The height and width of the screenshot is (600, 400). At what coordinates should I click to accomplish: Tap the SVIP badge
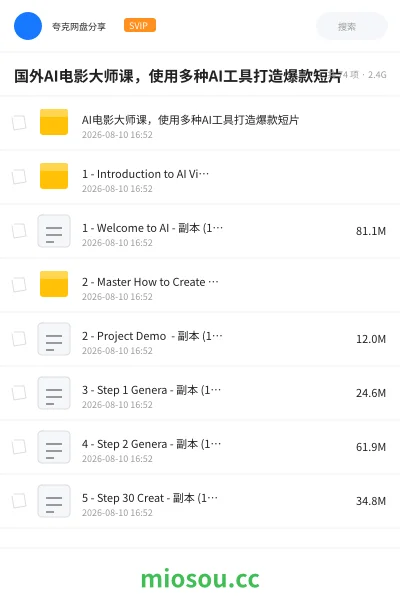tap(140, 25)
